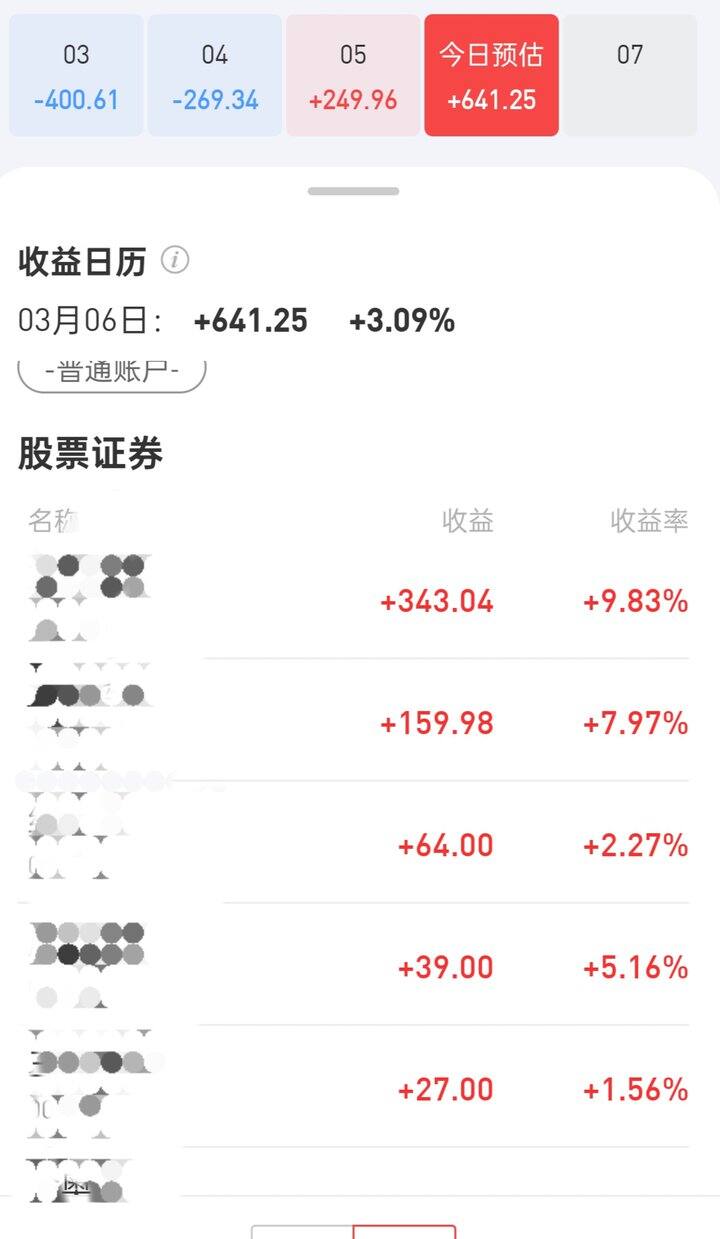Image resolution: width=720 pixels, height=1239 pixels.
Task: Tap the sheet drag handle bar
Action: pos(353,190)
